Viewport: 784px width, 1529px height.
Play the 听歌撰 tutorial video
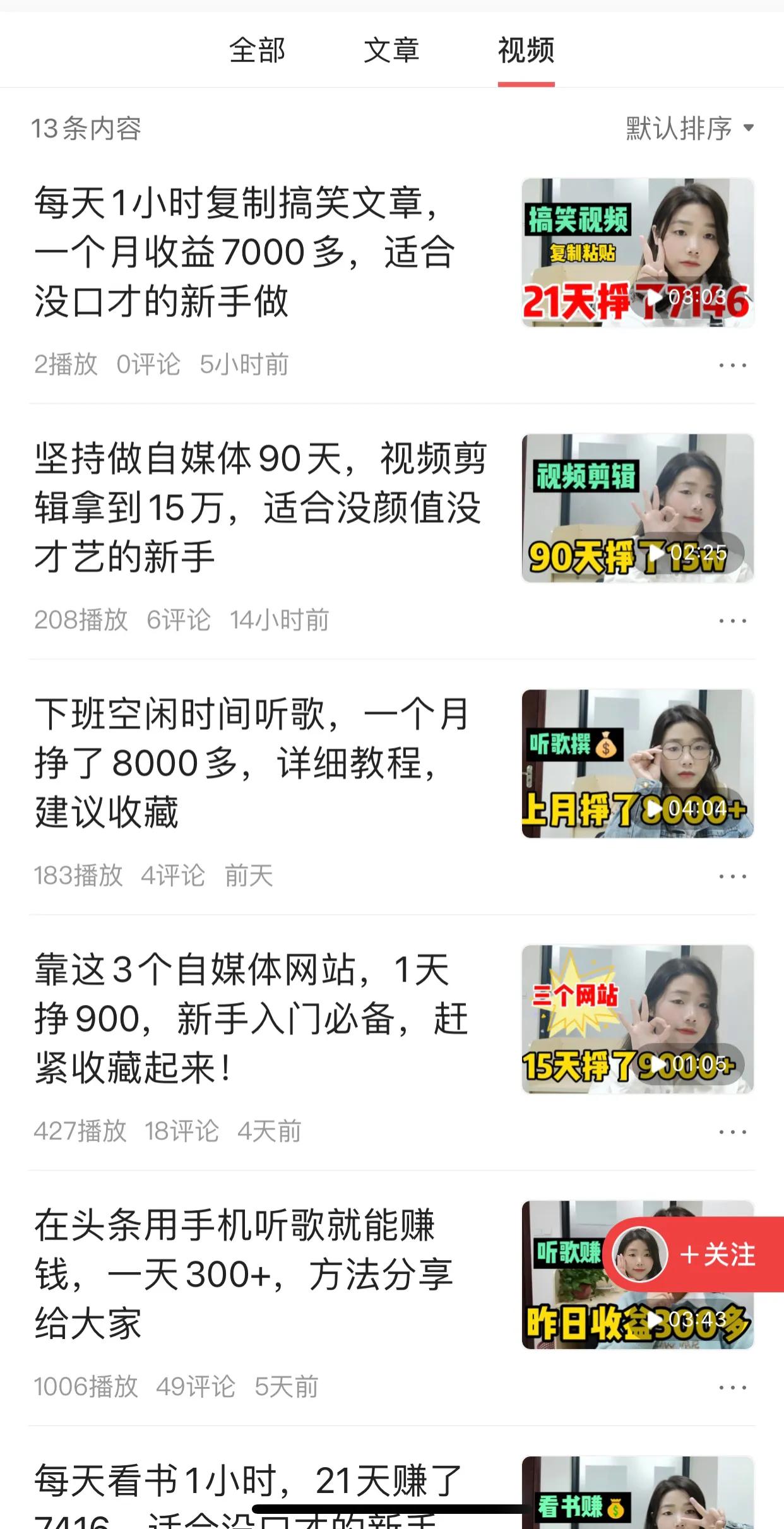pos(638,767)
